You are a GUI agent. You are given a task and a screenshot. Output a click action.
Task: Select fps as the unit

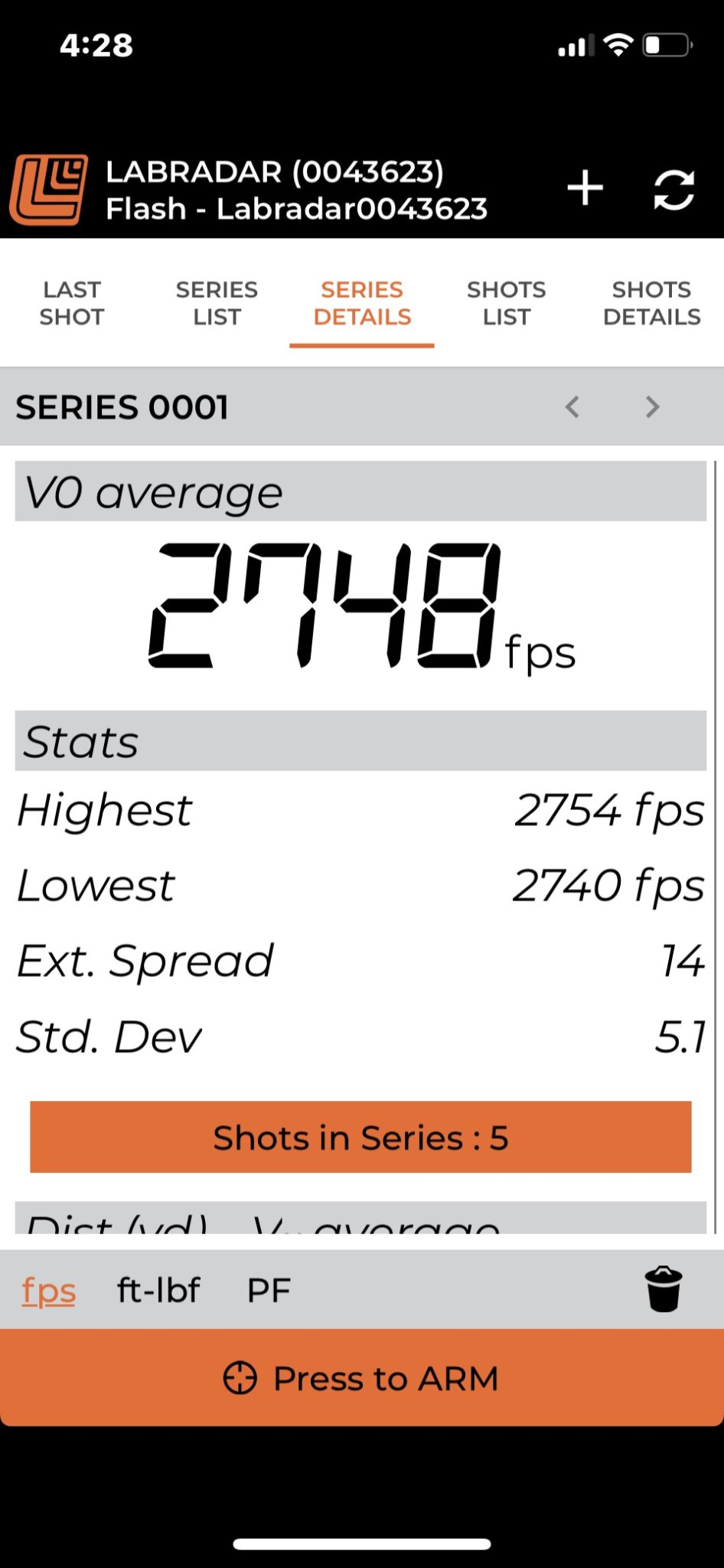[49, 1290]
